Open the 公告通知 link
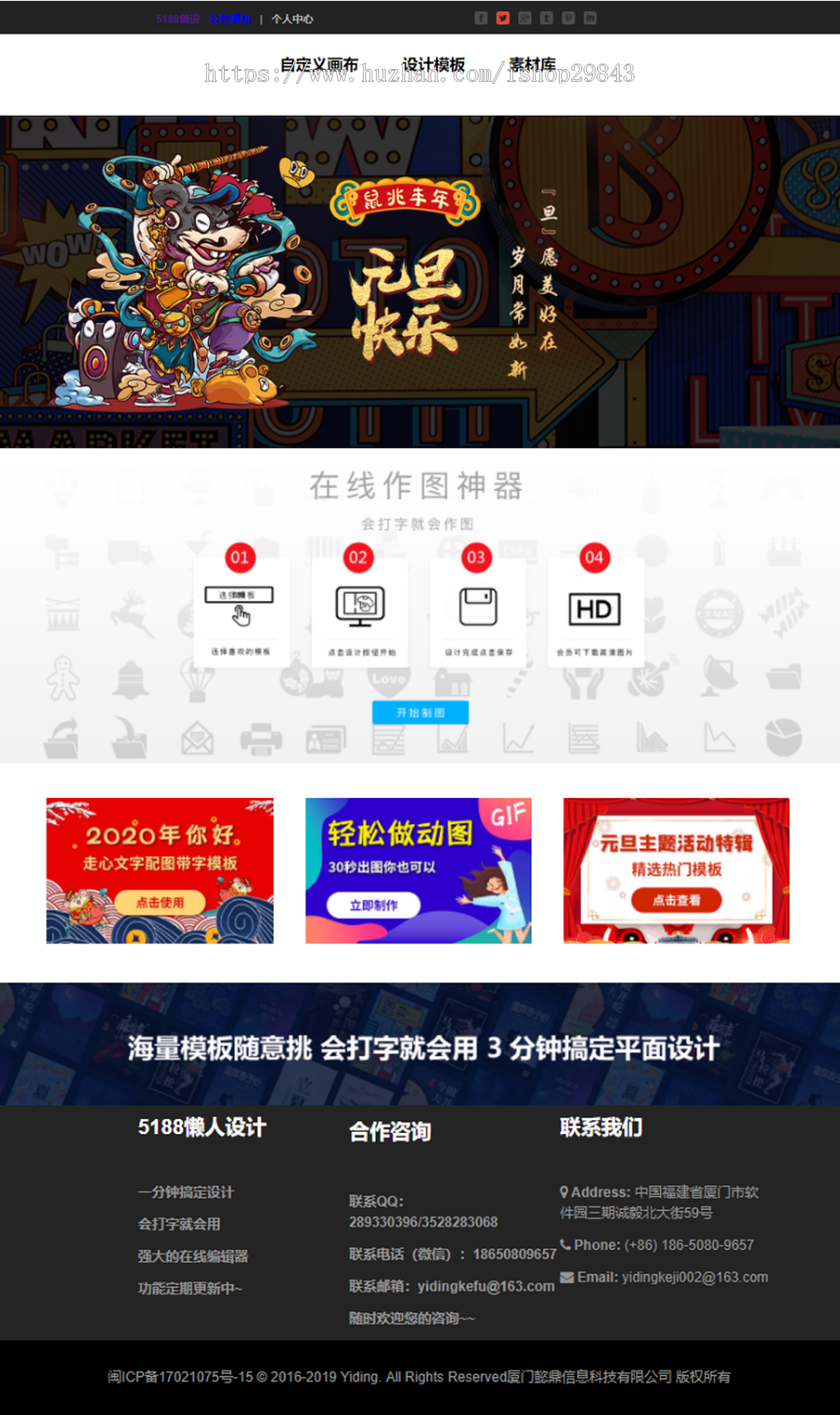Viewport: 840px width, 1415px height. pos(230,19)
